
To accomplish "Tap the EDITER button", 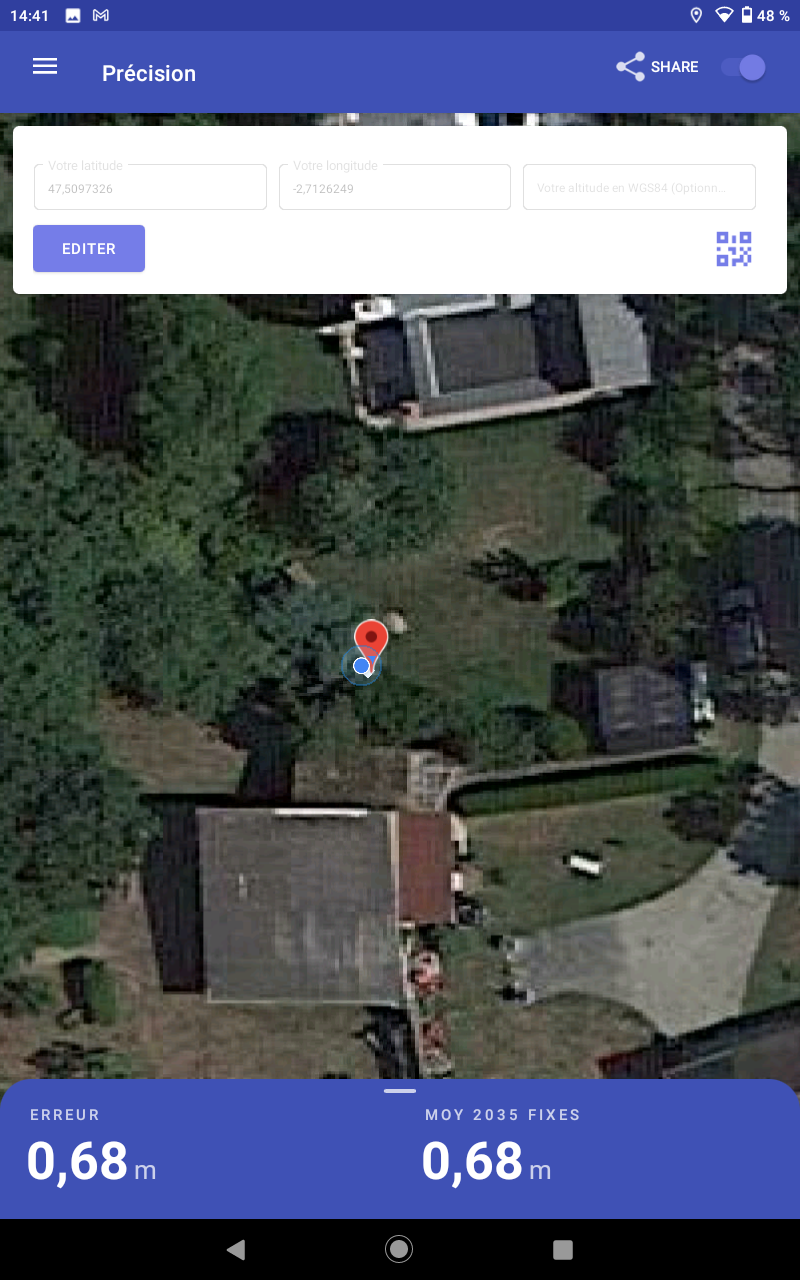I will point(89,249).
